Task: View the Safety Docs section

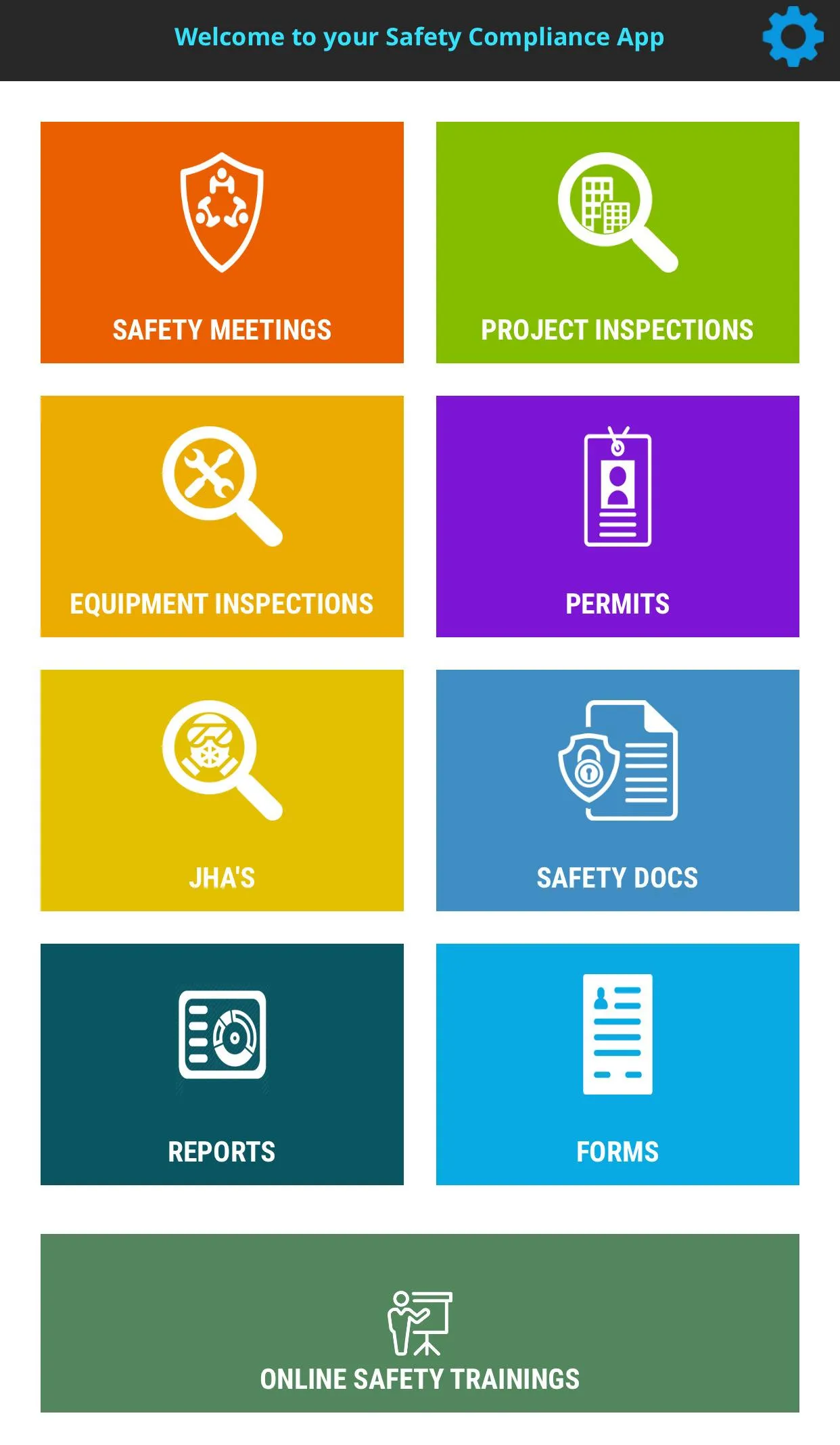Action: (617, 790)
